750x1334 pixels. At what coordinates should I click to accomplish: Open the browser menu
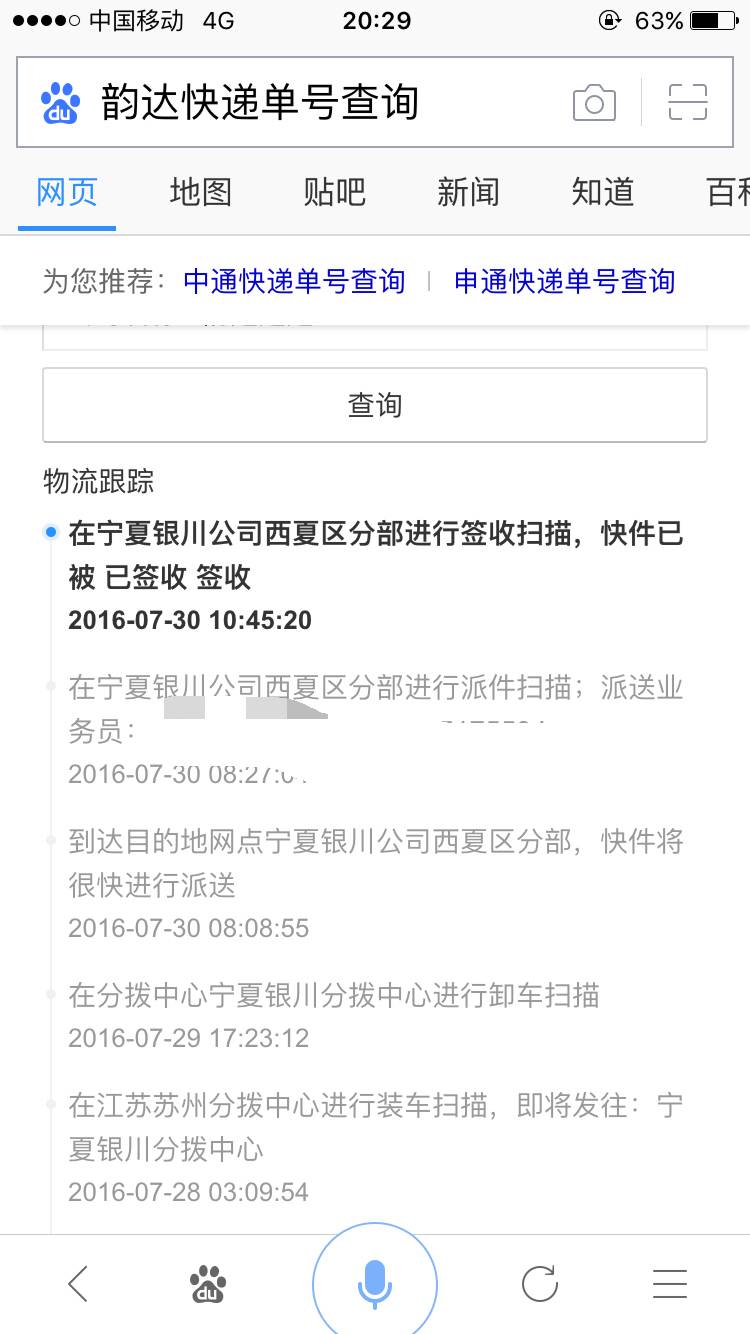point(669,1283)
